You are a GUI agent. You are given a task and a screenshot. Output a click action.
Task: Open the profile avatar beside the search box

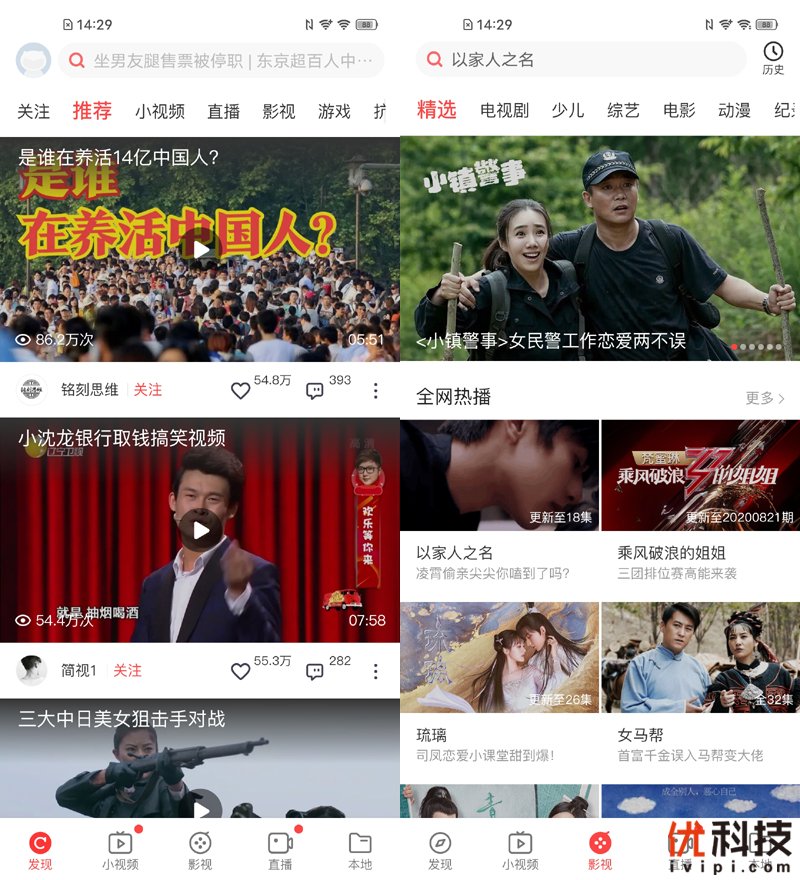pyautogui.click(x=33, y=61)
